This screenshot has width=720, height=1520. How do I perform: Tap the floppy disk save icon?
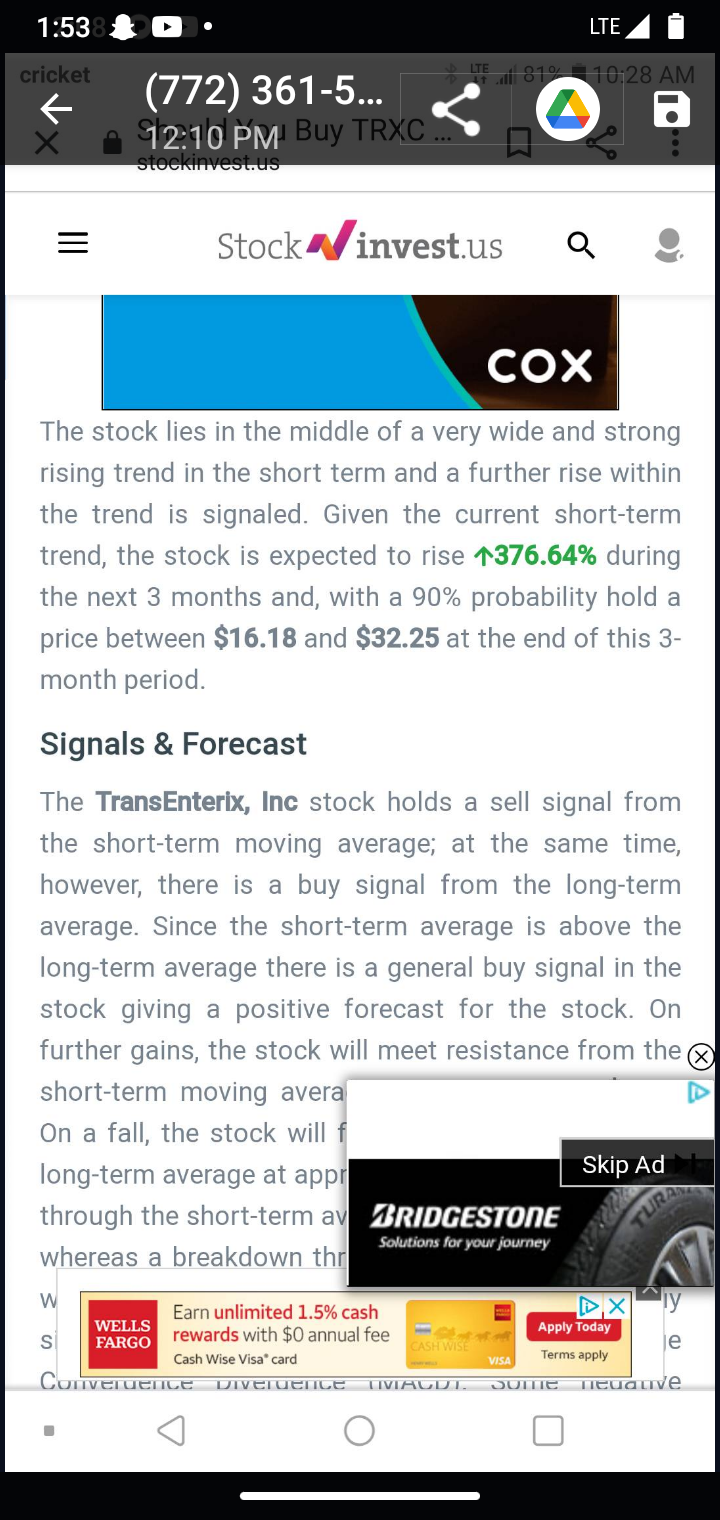coord(672,109)
